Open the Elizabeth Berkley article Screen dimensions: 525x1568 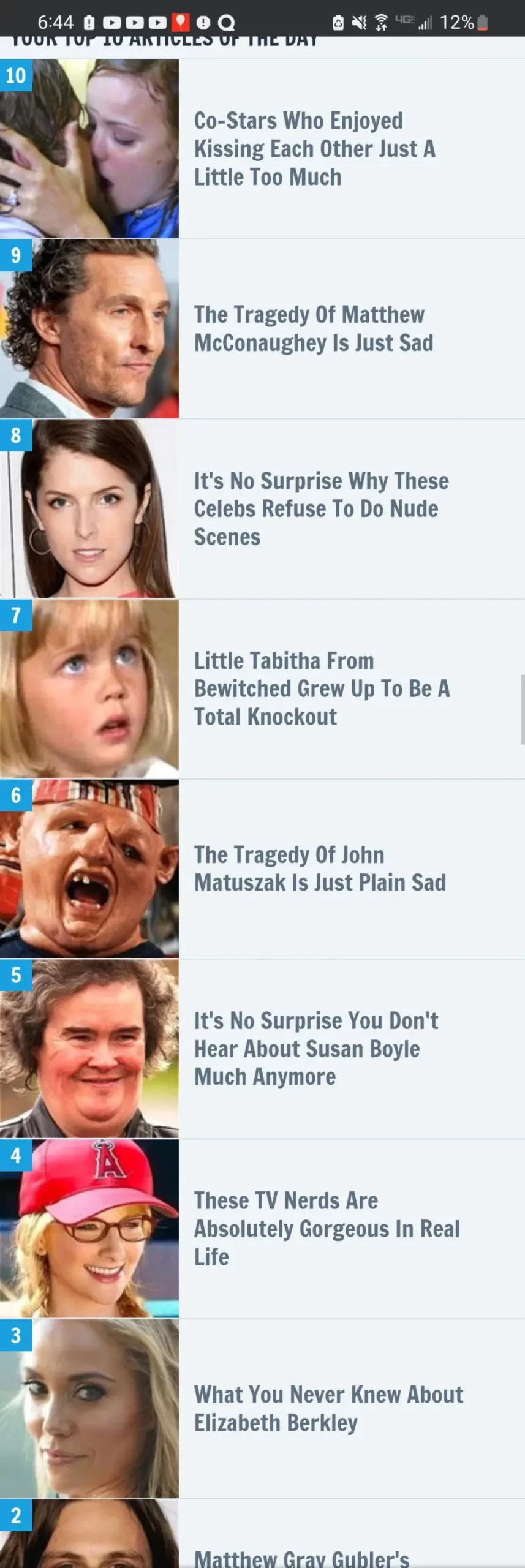(328, 1408)
